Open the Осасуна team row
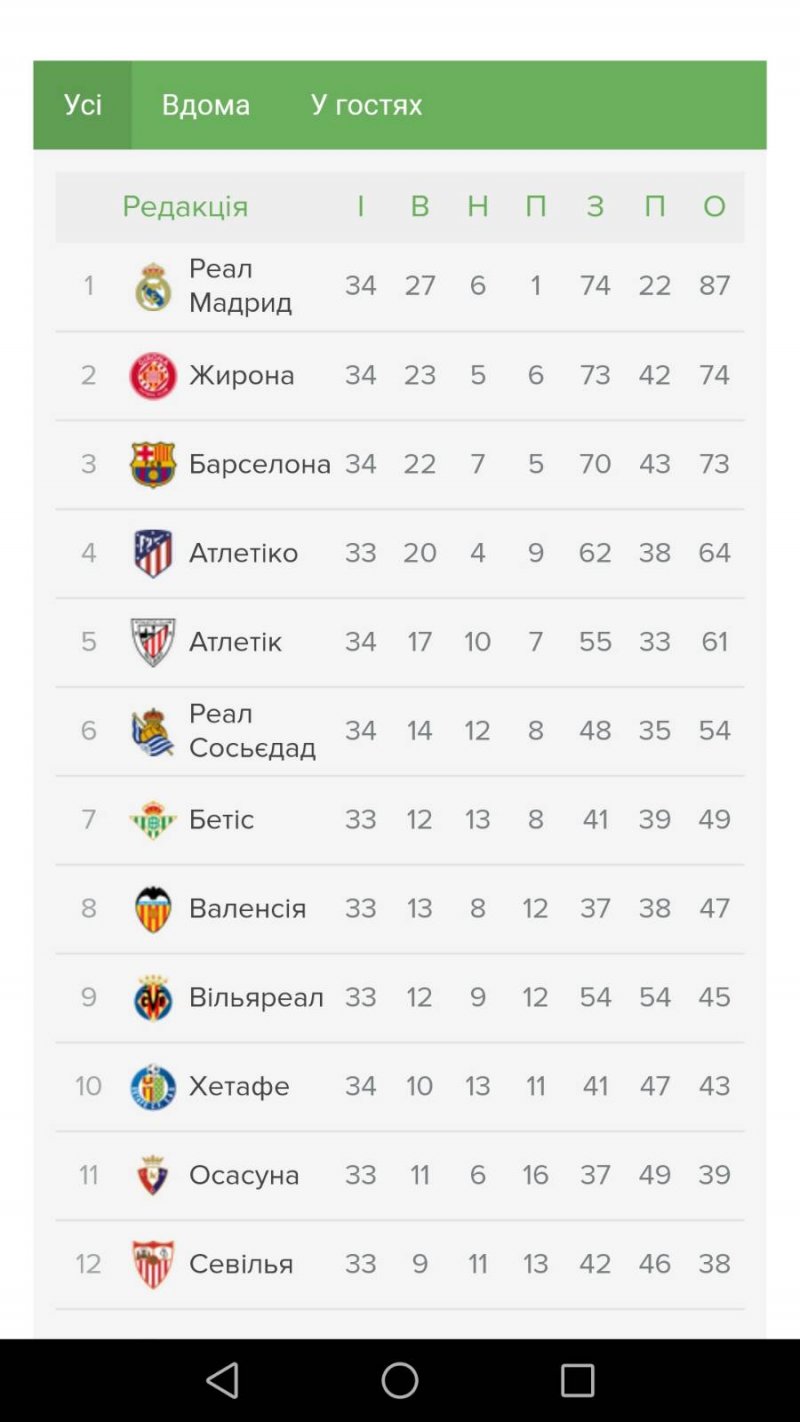 (400, 1177)
